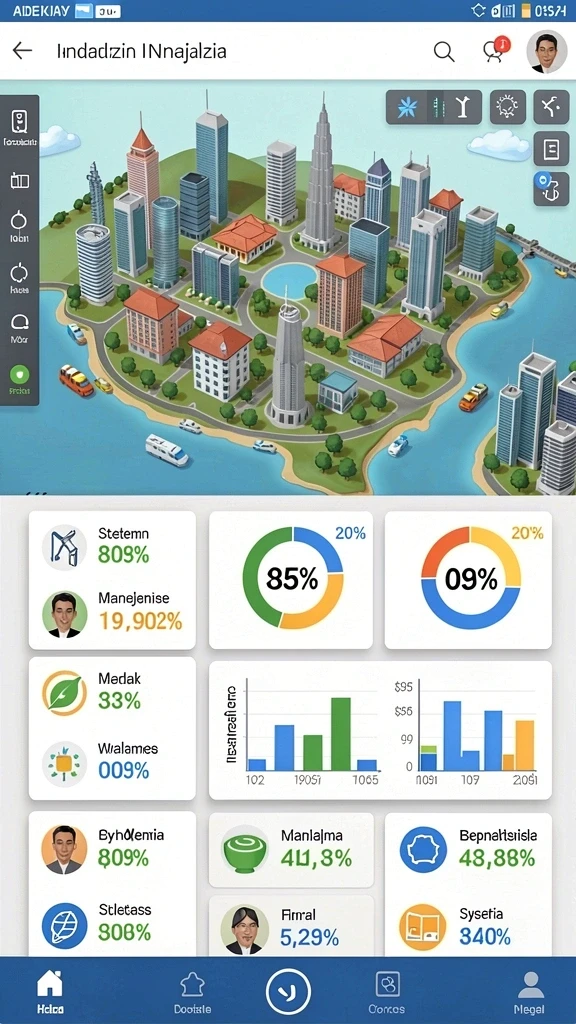
Task: Select the green shield item in sidebar
Action: click(x=20, y=379)
